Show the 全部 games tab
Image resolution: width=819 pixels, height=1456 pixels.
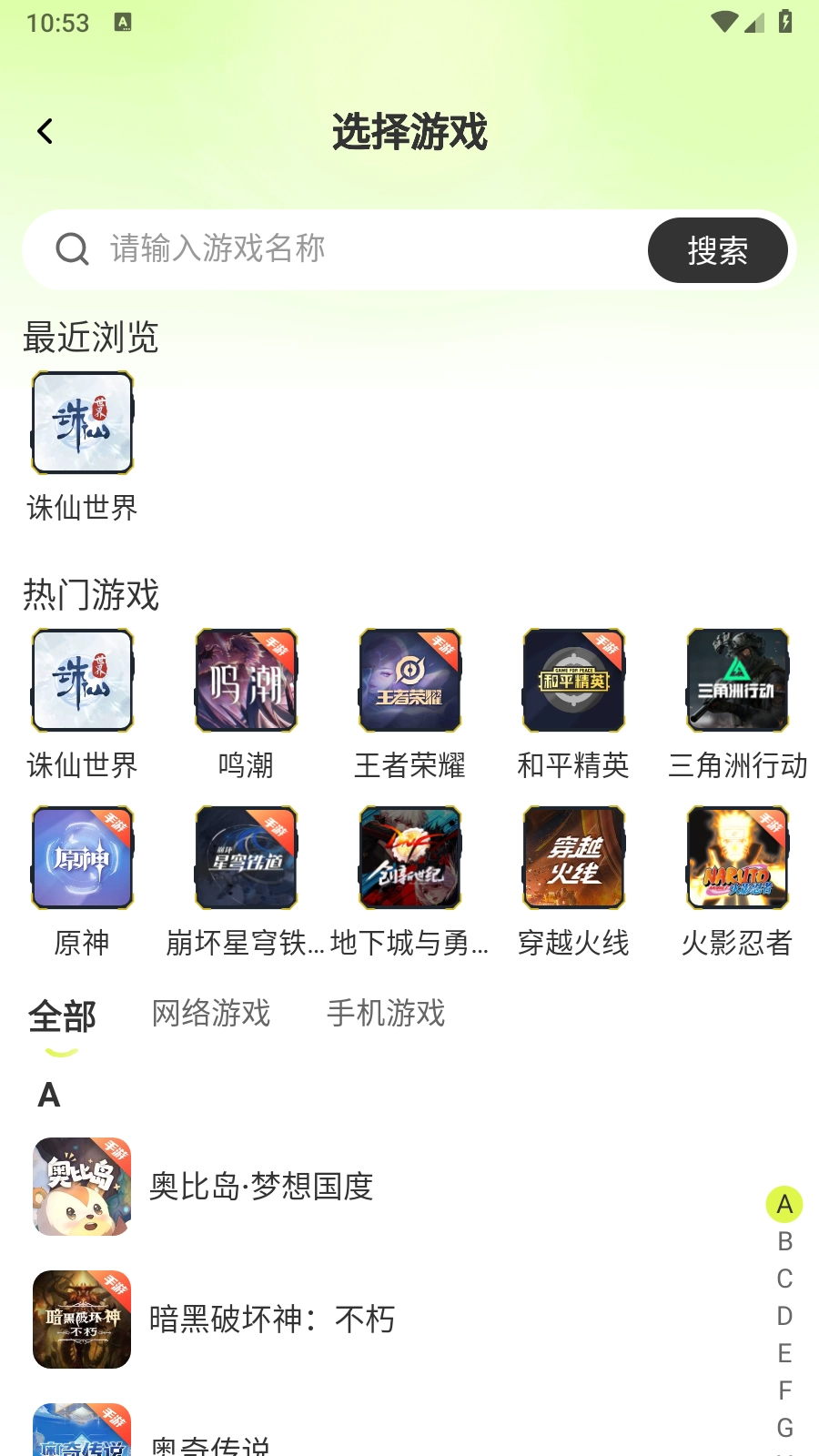(x=62, y=1016)
